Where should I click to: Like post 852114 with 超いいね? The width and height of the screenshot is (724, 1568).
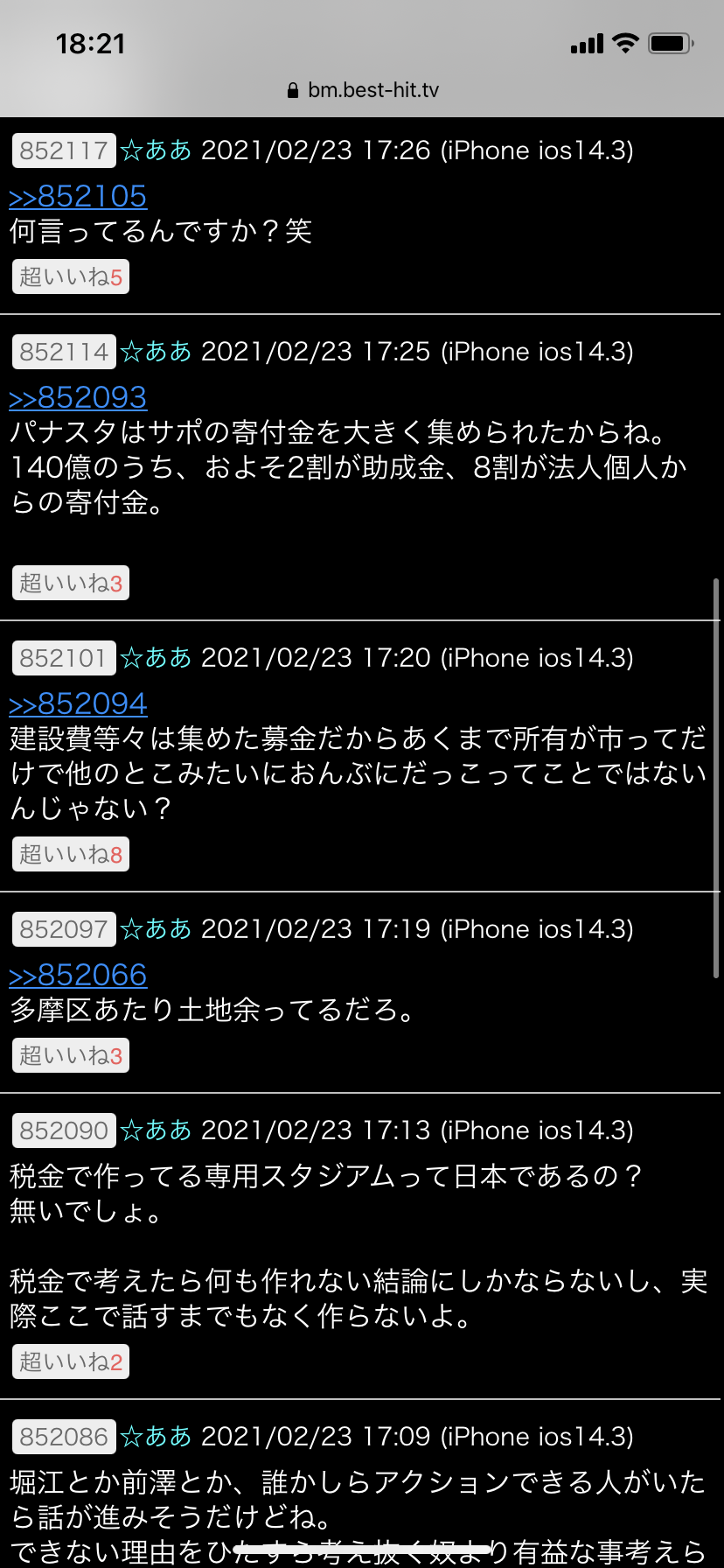(71, 584)
